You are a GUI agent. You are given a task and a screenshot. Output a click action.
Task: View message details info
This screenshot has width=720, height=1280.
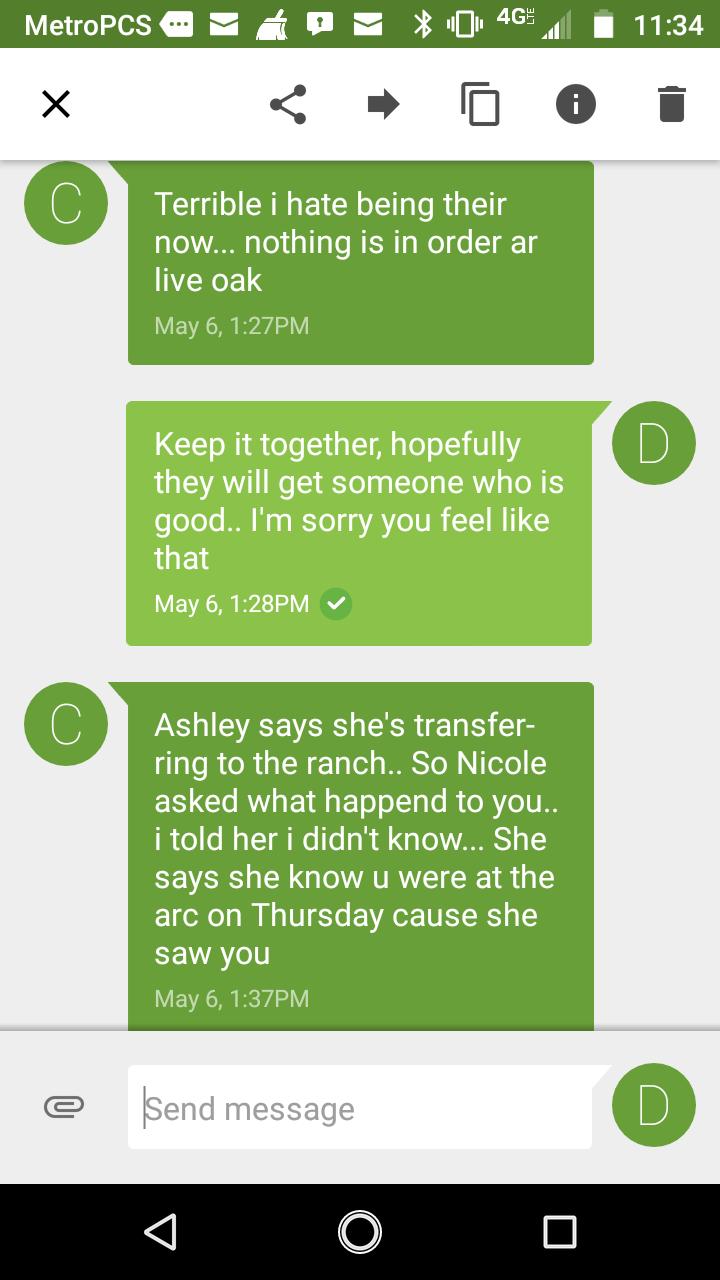point(575,104)
